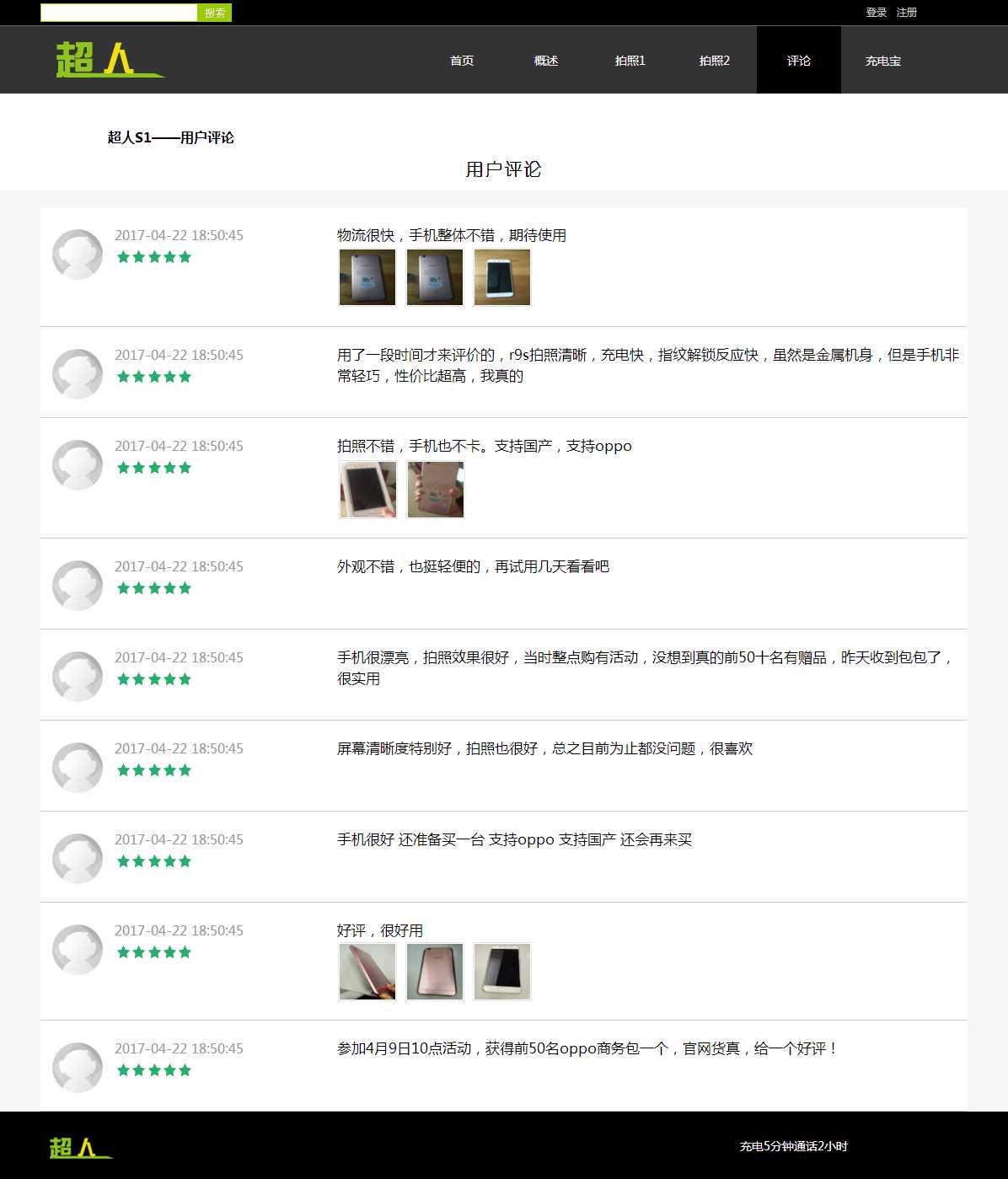Open first photo in 拍照不错 review
The width and height of the screenshot is (1008, 1179).
pos(367,490)
